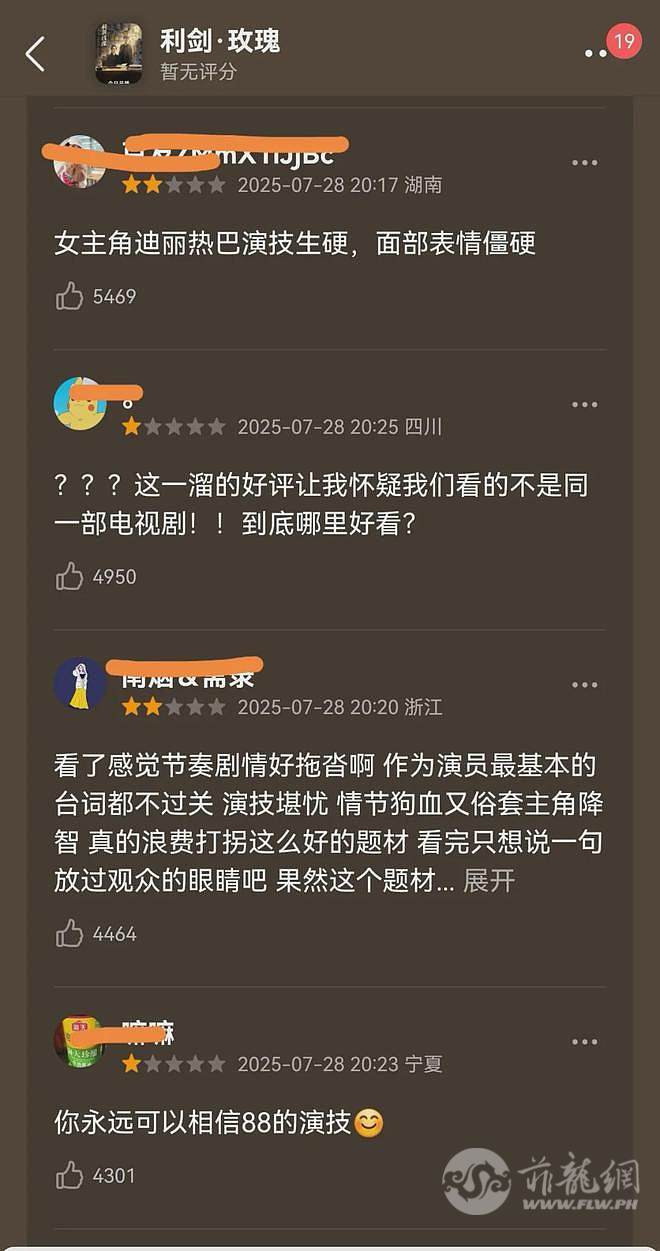
Task: Open more options on the 四川 user's review
Action: (x=584, y=405)
